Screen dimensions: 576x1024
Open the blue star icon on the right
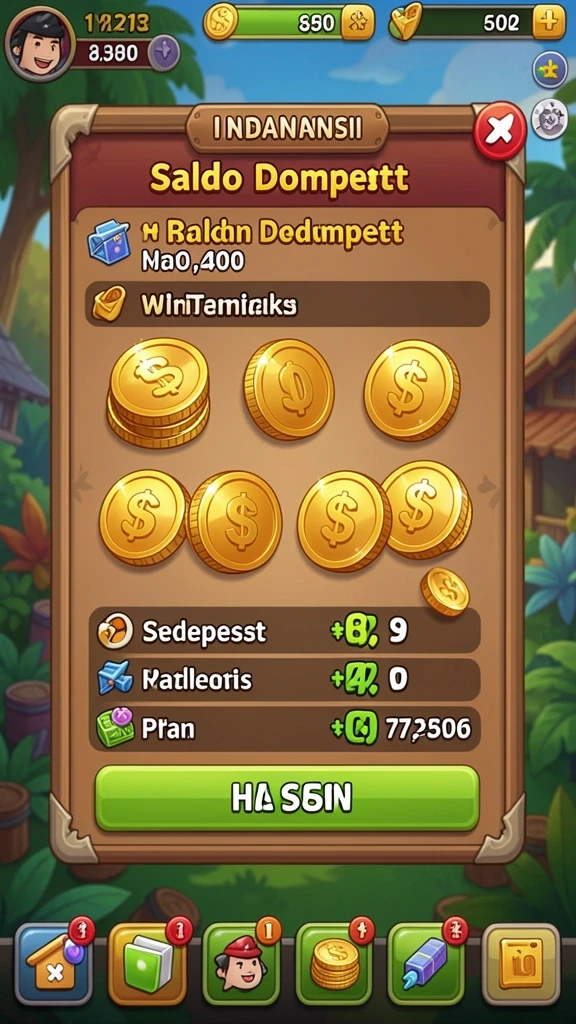click(550, 70)
